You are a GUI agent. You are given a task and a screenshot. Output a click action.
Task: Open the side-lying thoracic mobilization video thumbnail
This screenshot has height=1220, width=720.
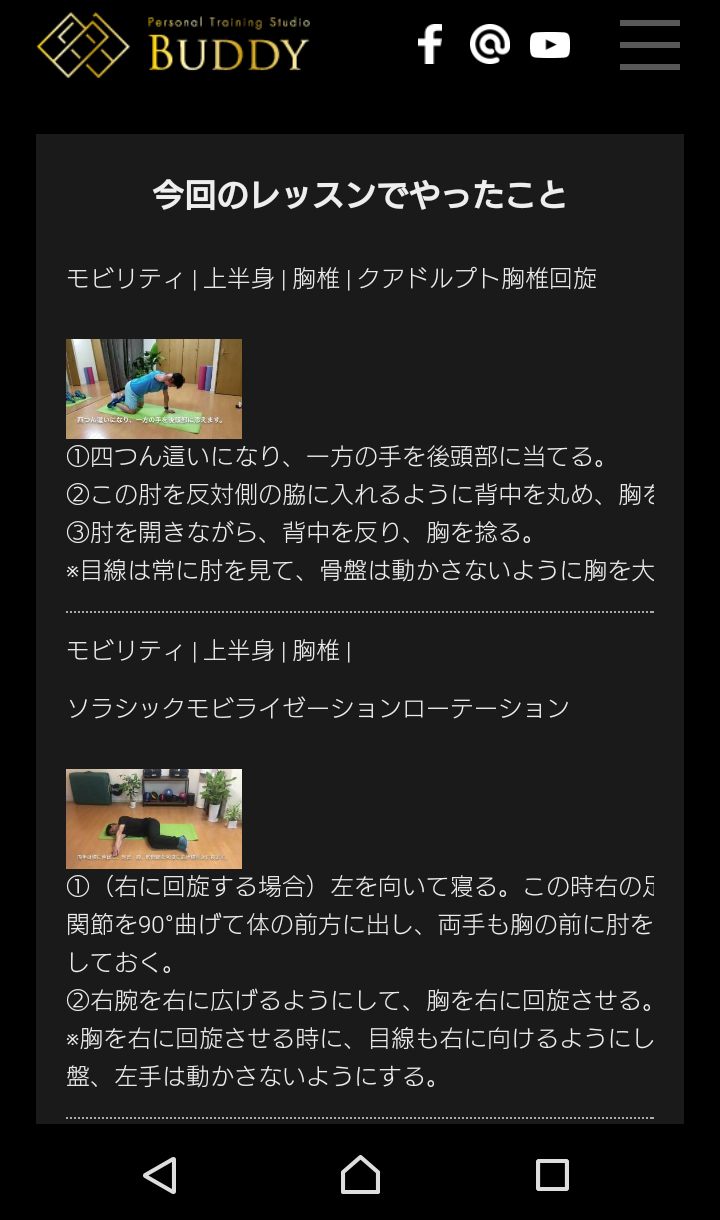click(x=154, y=819)
